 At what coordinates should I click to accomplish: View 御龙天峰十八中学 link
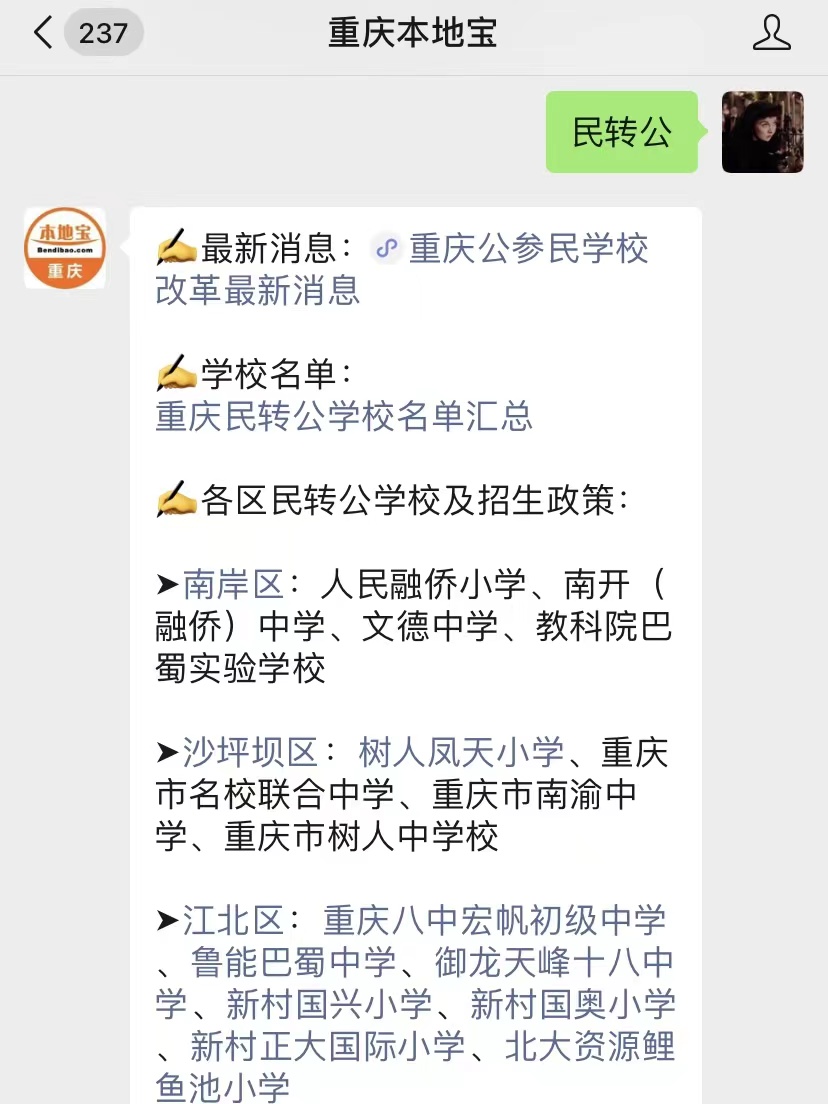point(554,963)
